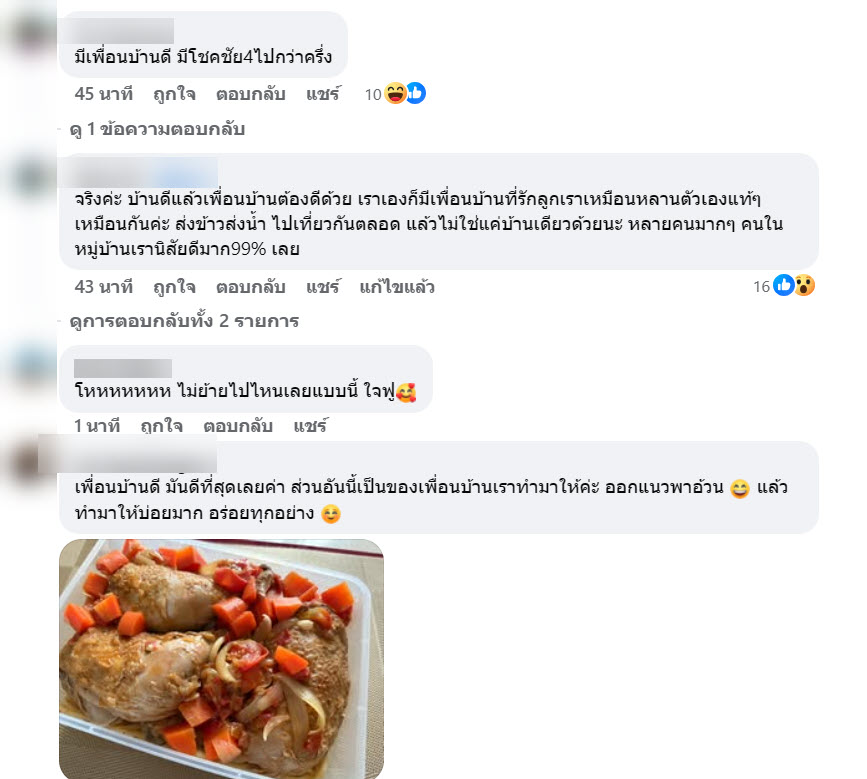This screenshot has width=867, height=779.
Task: Expand ดูการตอบกลับทั้ง 2 รายการ
Action: click(184, 321)
